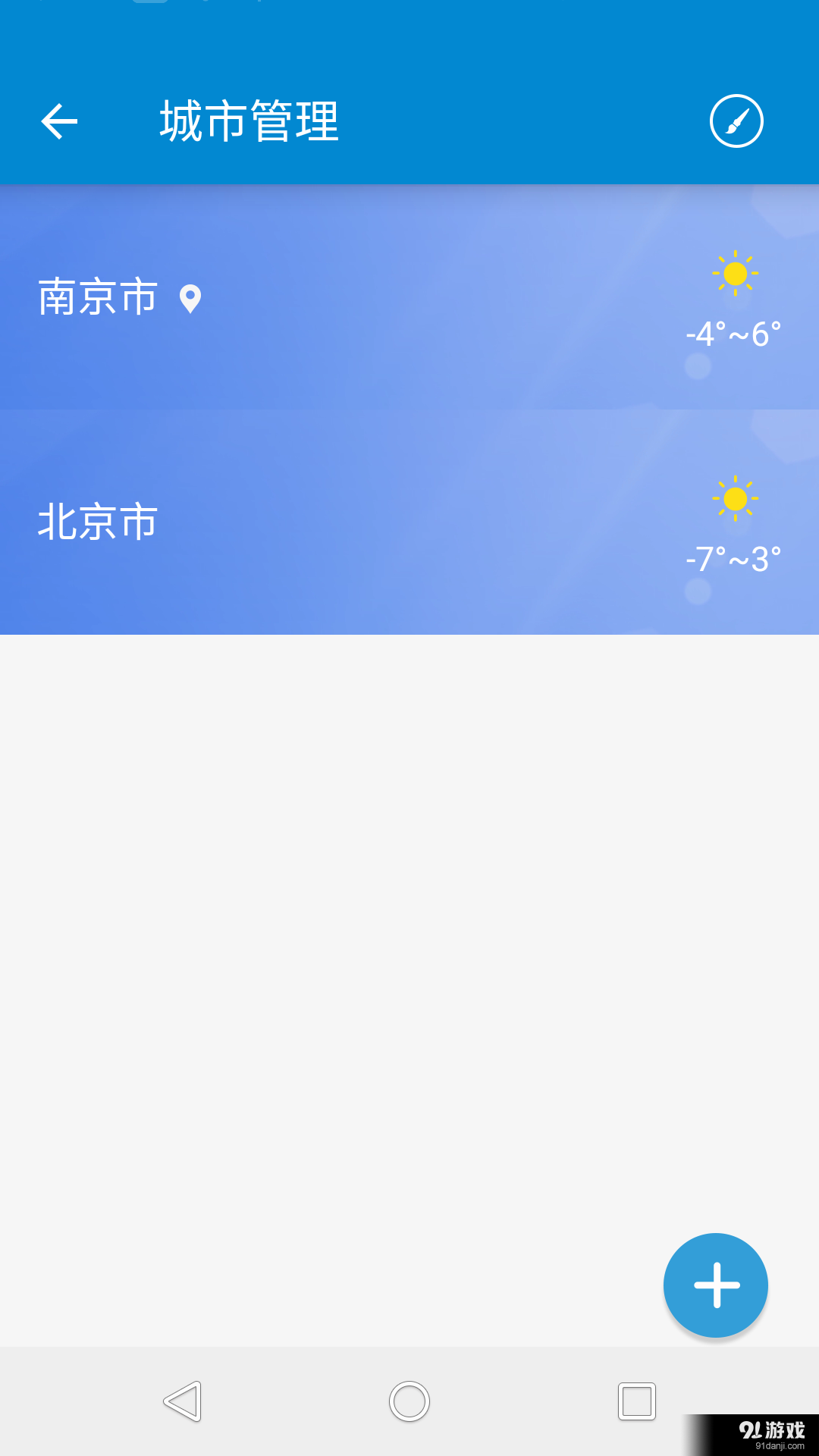Open the brush edit icon in top bar
819x1456 pixels.
736,120
